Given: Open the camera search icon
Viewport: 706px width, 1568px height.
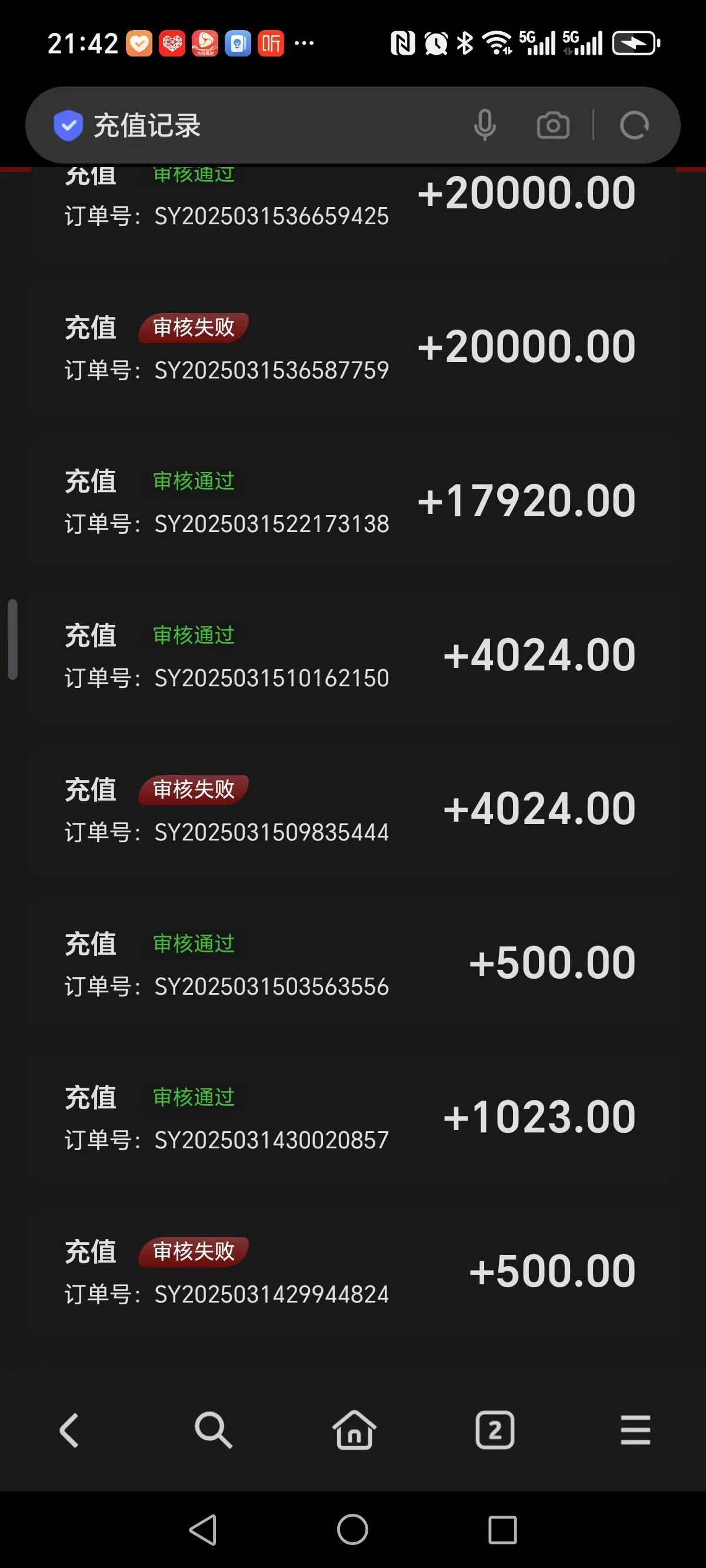Looking at the screenshot, I should point(552,125).
